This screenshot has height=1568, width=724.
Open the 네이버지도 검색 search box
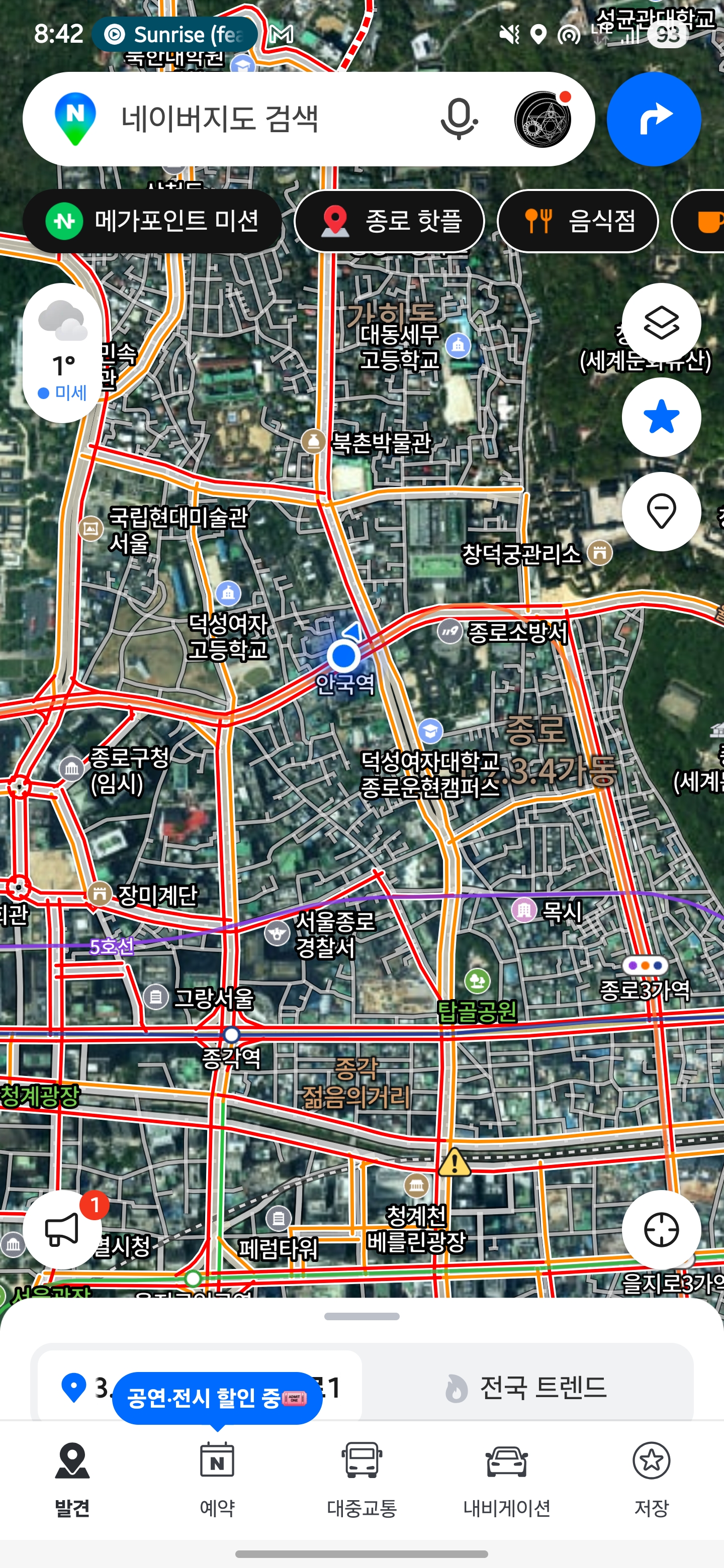coord(243,119)
